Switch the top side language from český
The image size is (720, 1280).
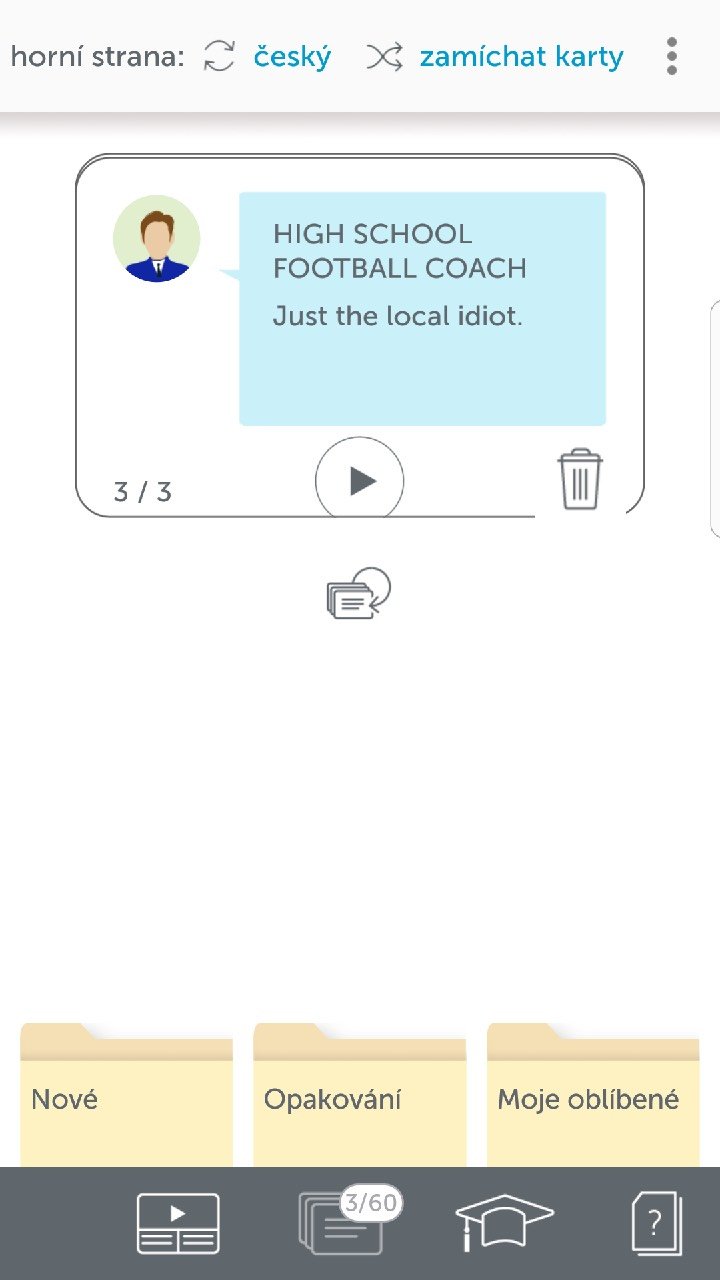click(268, 57)
